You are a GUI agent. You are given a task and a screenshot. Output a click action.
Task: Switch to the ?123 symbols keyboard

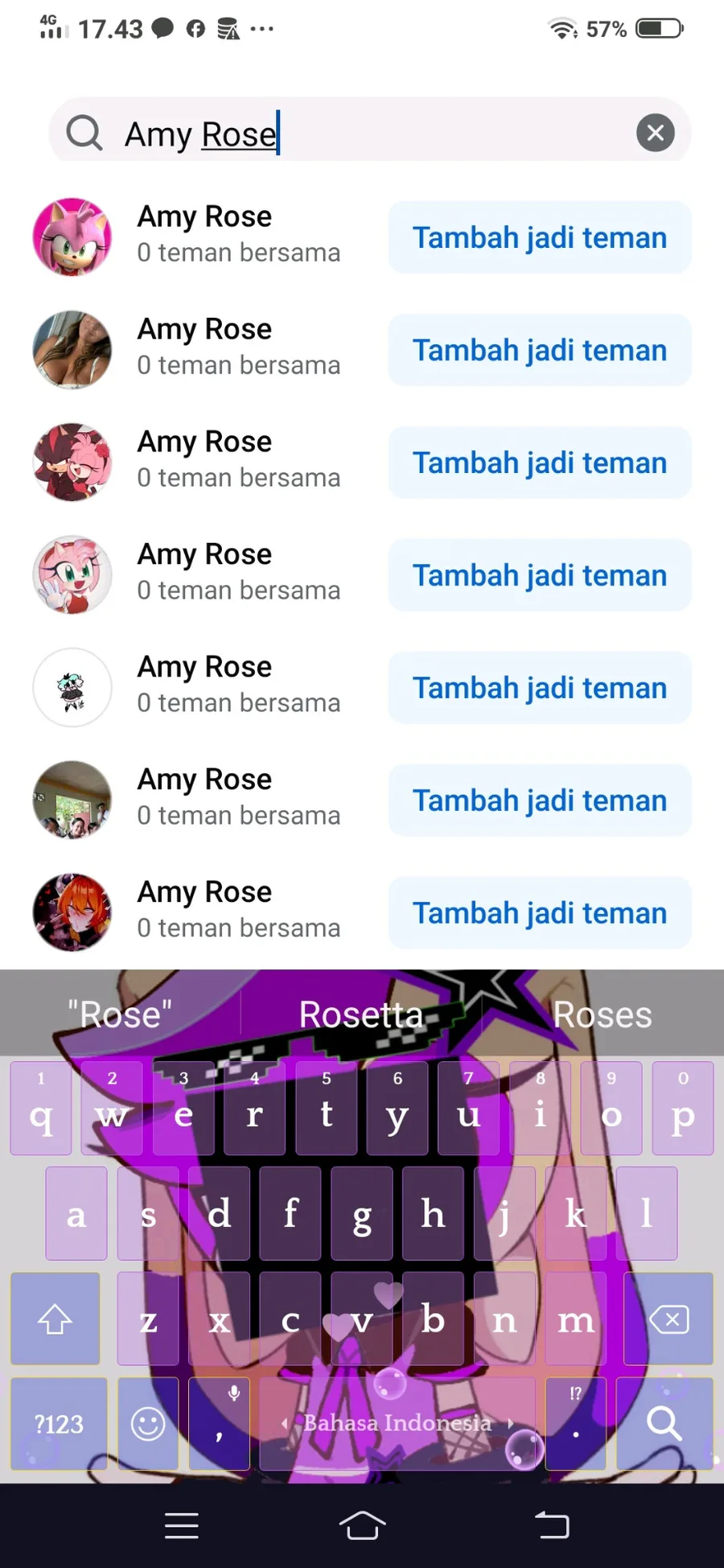pos(59,1423)
